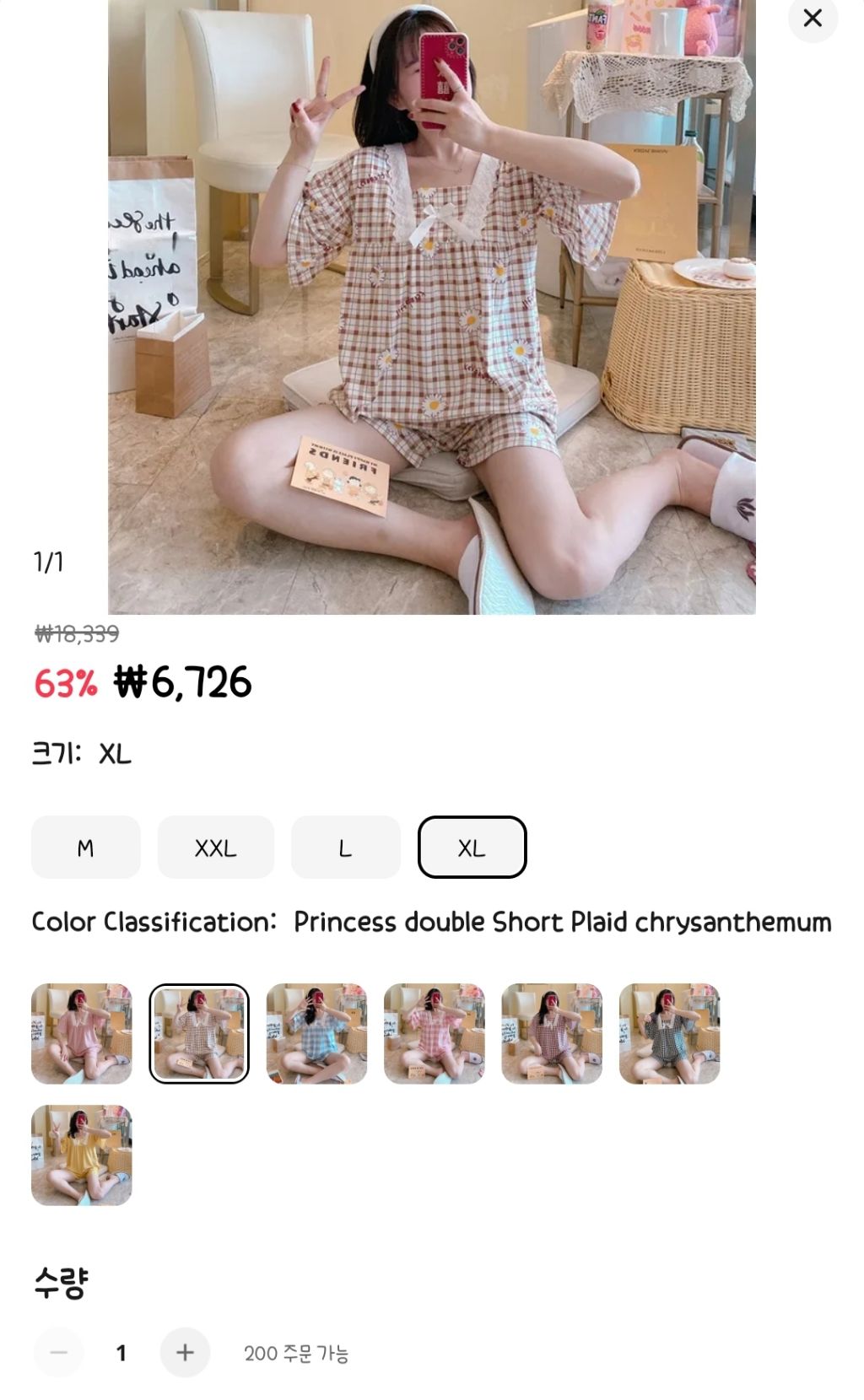The image size is (864, 1400).
Task: Click the 200 주문 가능 stock text
Action: (x=298, y=1352)
